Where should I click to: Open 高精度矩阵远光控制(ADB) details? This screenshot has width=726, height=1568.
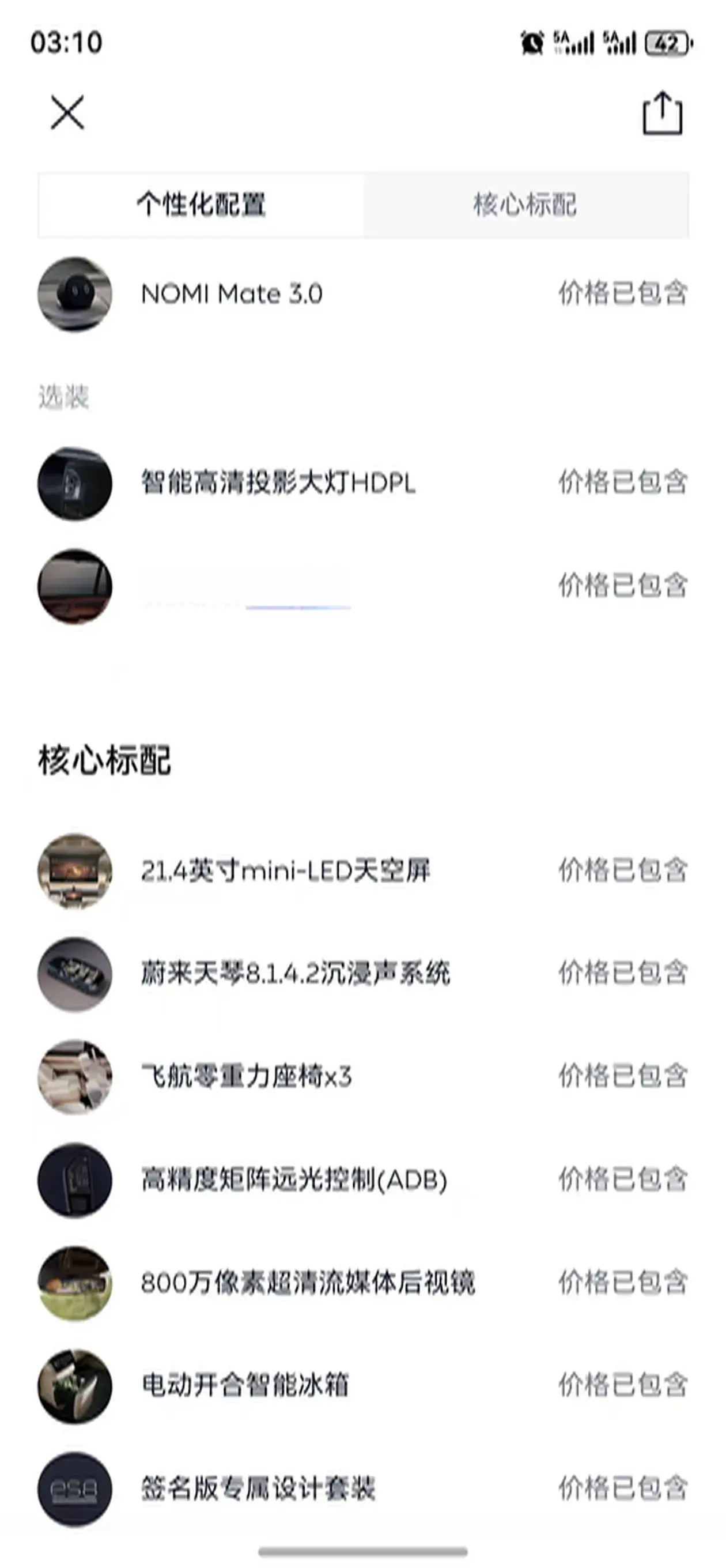click(294, 1179)
